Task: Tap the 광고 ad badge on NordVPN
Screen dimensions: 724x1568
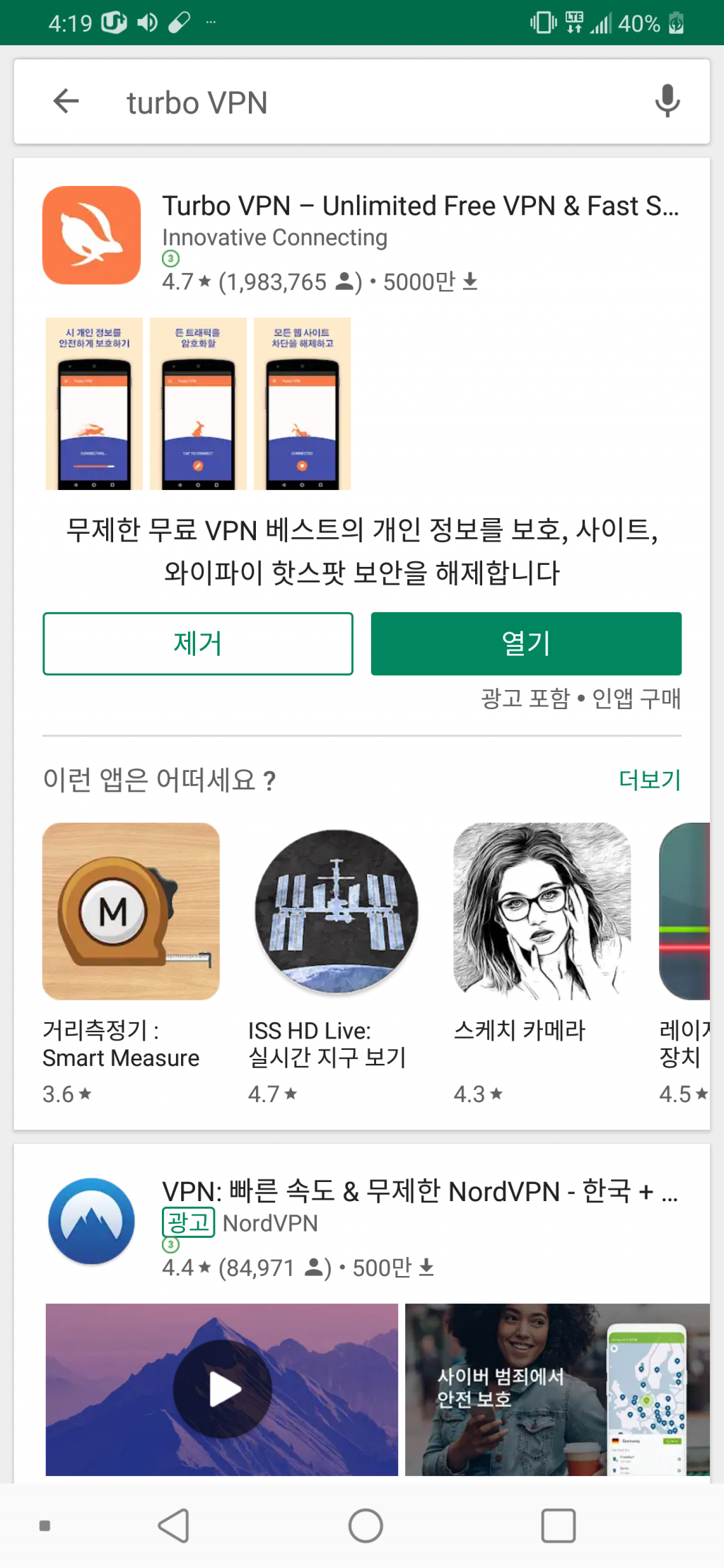Action: 189,1223
